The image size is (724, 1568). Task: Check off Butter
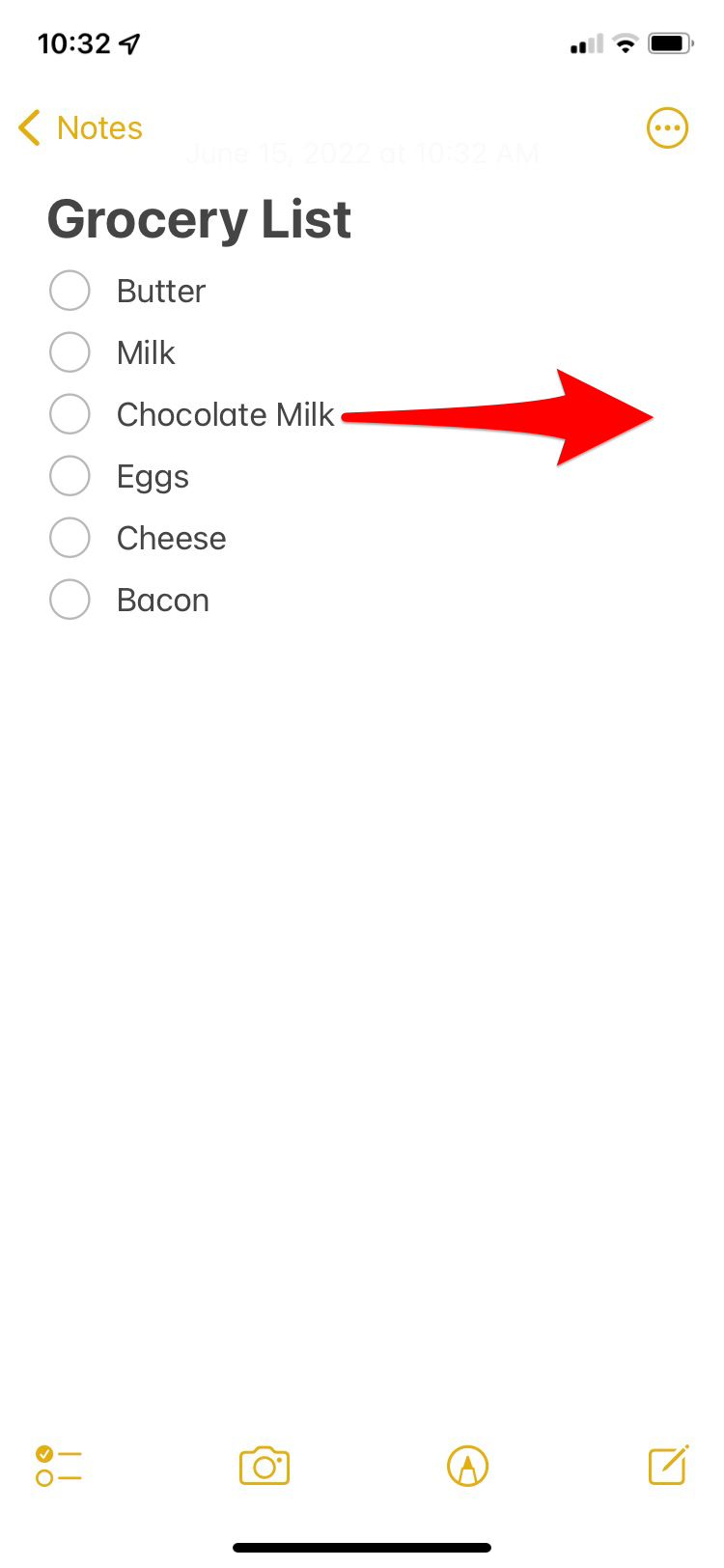(x=70, y=291)
